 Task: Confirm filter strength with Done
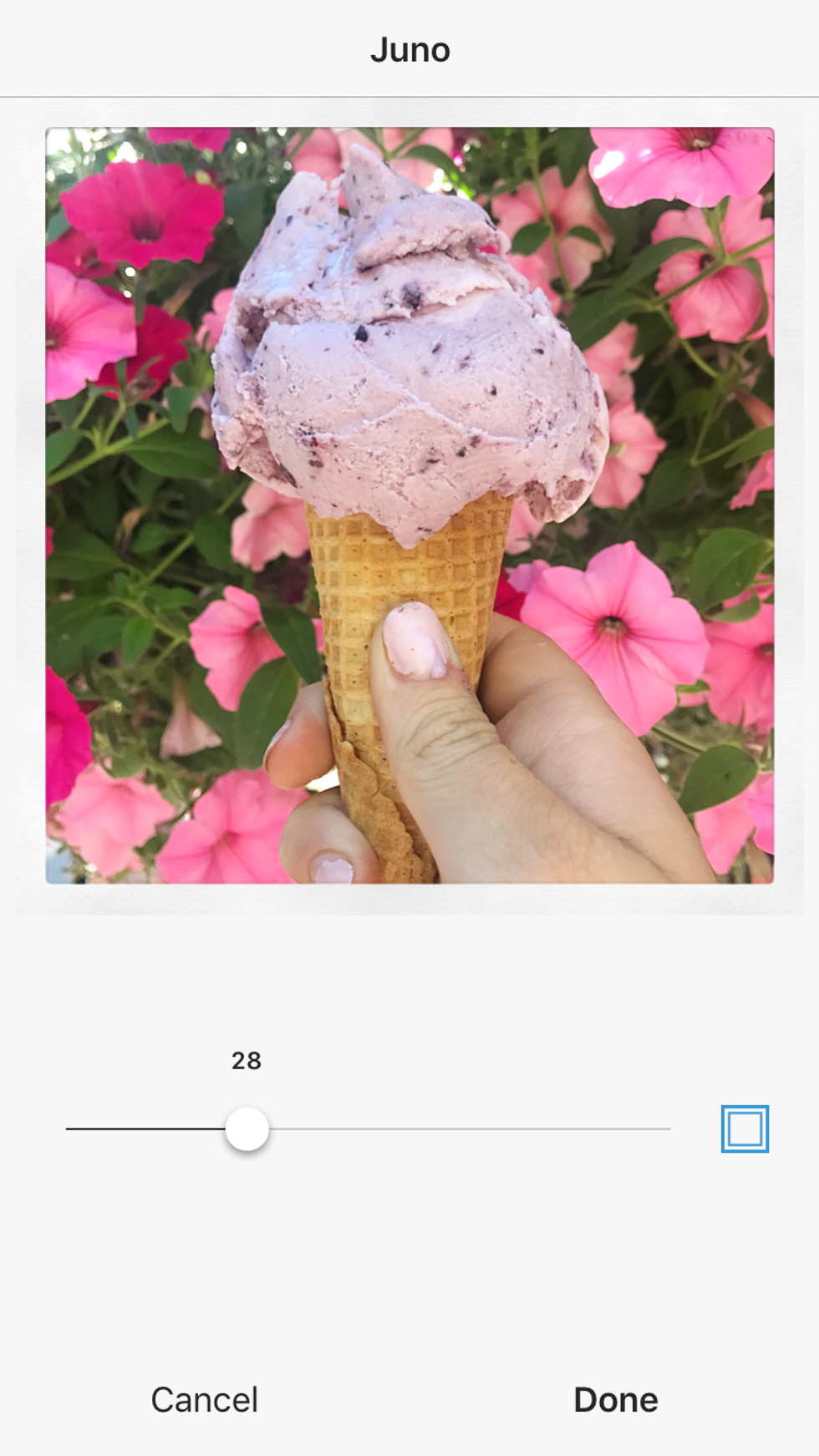pos(615,1399)
